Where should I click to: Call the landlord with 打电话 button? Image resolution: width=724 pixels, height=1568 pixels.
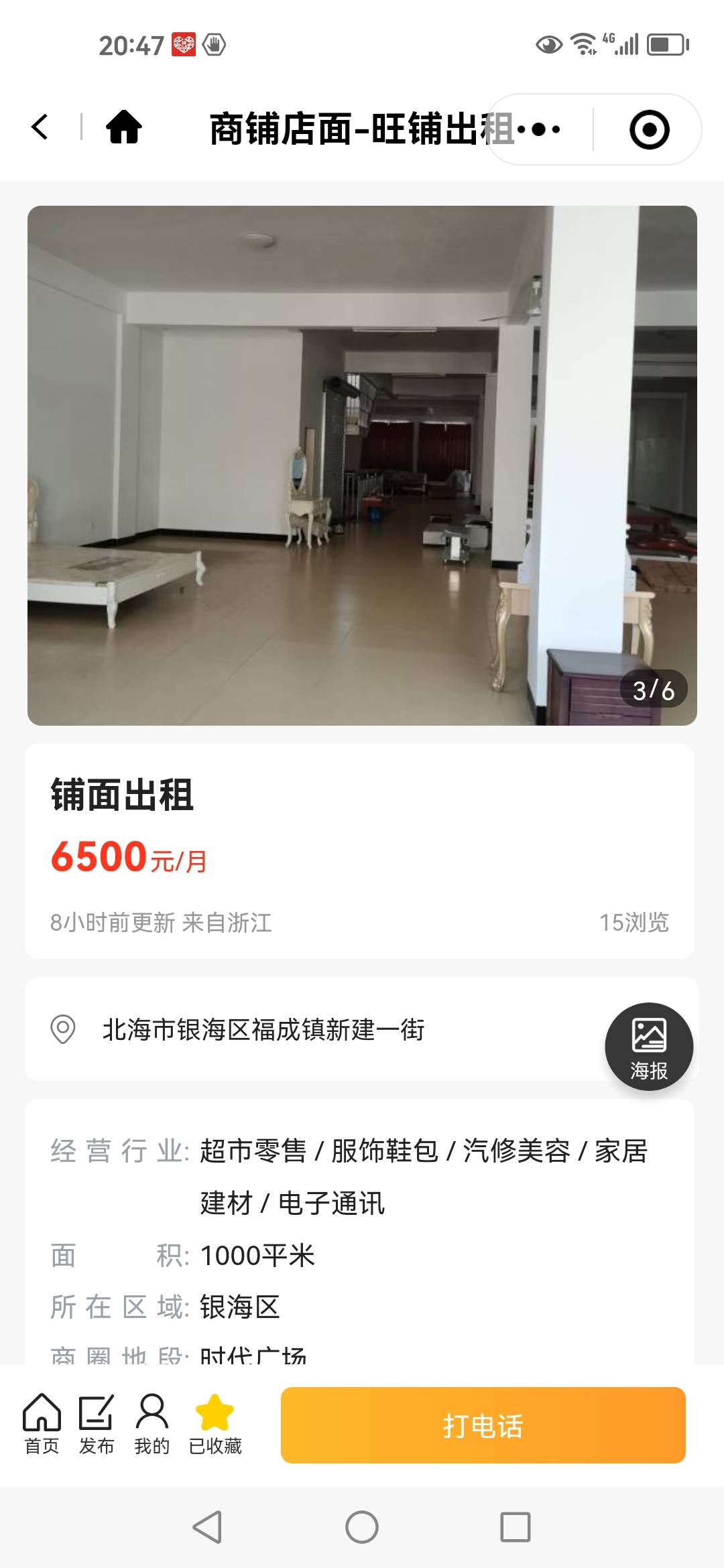coord(483,1425)
